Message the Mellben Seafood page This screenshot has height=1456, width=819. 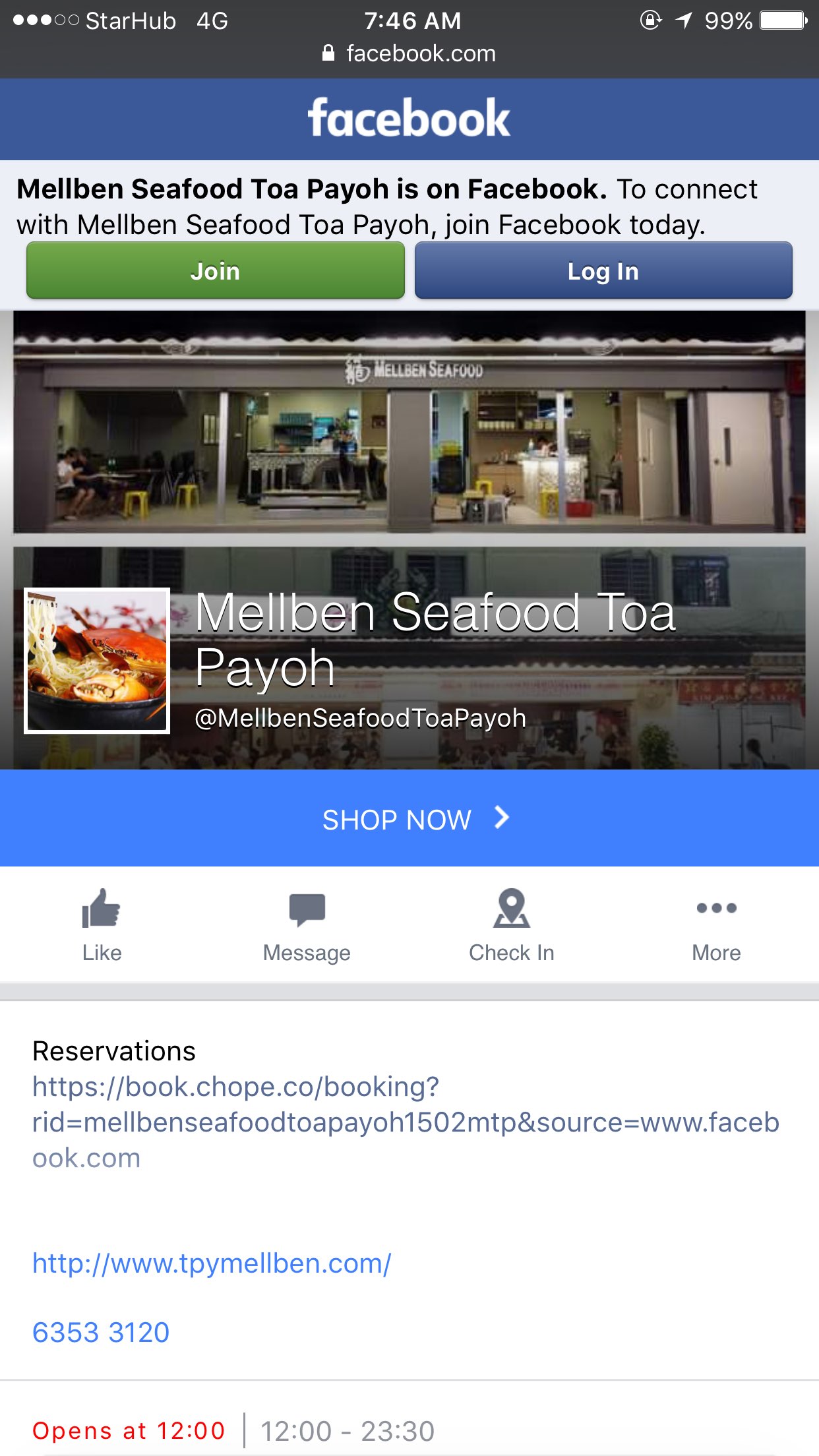(x=307, y=925)
